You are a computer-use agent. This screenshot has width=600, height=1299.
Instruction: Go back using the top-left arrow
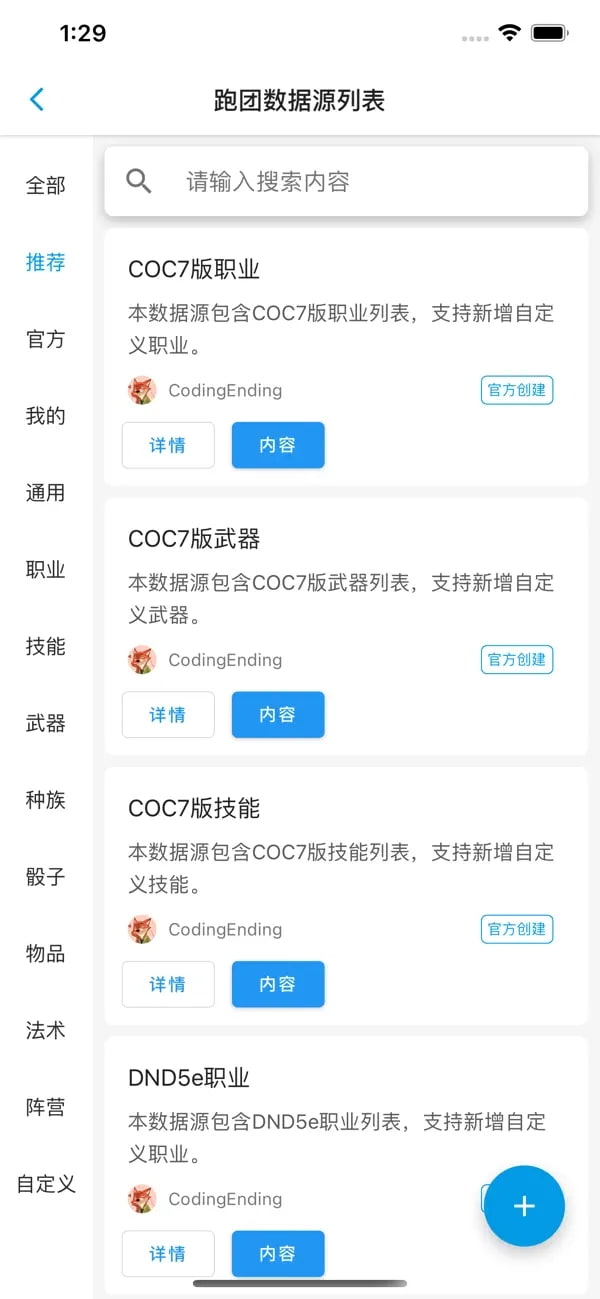37,99
